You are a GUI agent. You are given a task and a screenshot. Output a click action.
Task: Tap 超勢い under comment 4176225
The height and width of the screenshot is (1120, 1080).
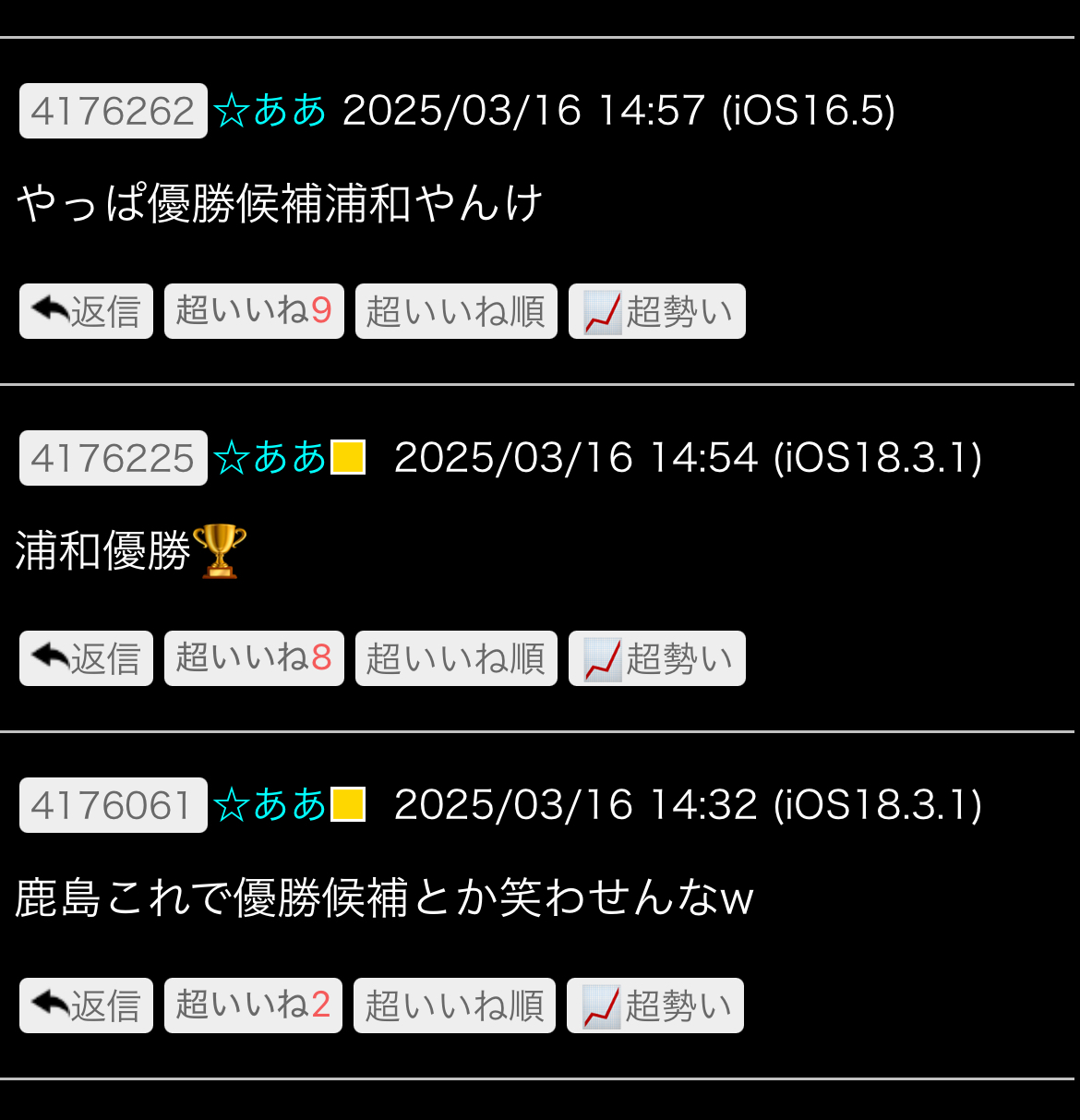656,658
